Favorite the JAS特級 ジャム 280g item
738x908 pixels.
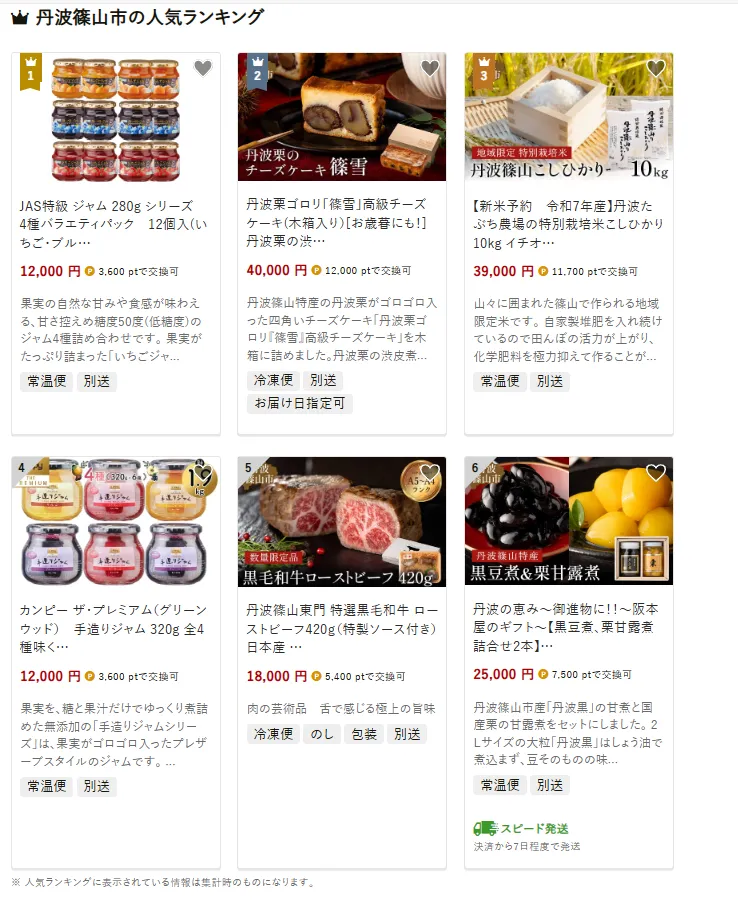pos(203,69)
